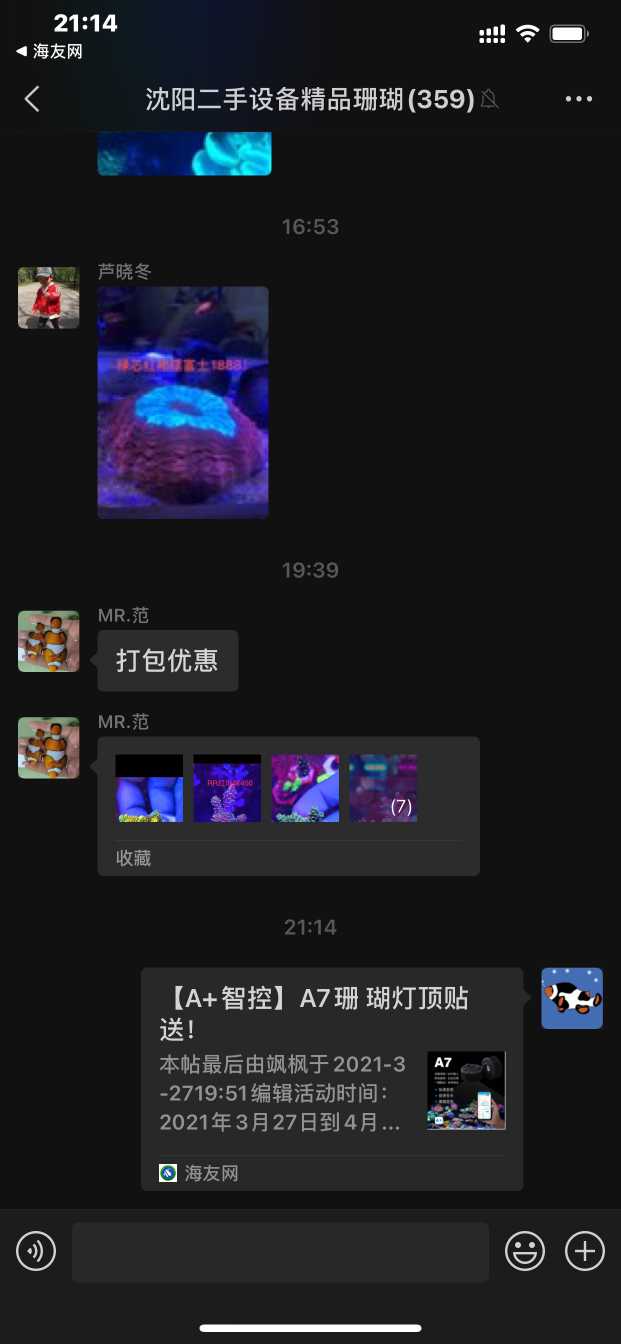Screen dimensions: 621x1344
Task: Open the A+智控 A7 珊瑚灯 link card
Action: point(331,1078)
